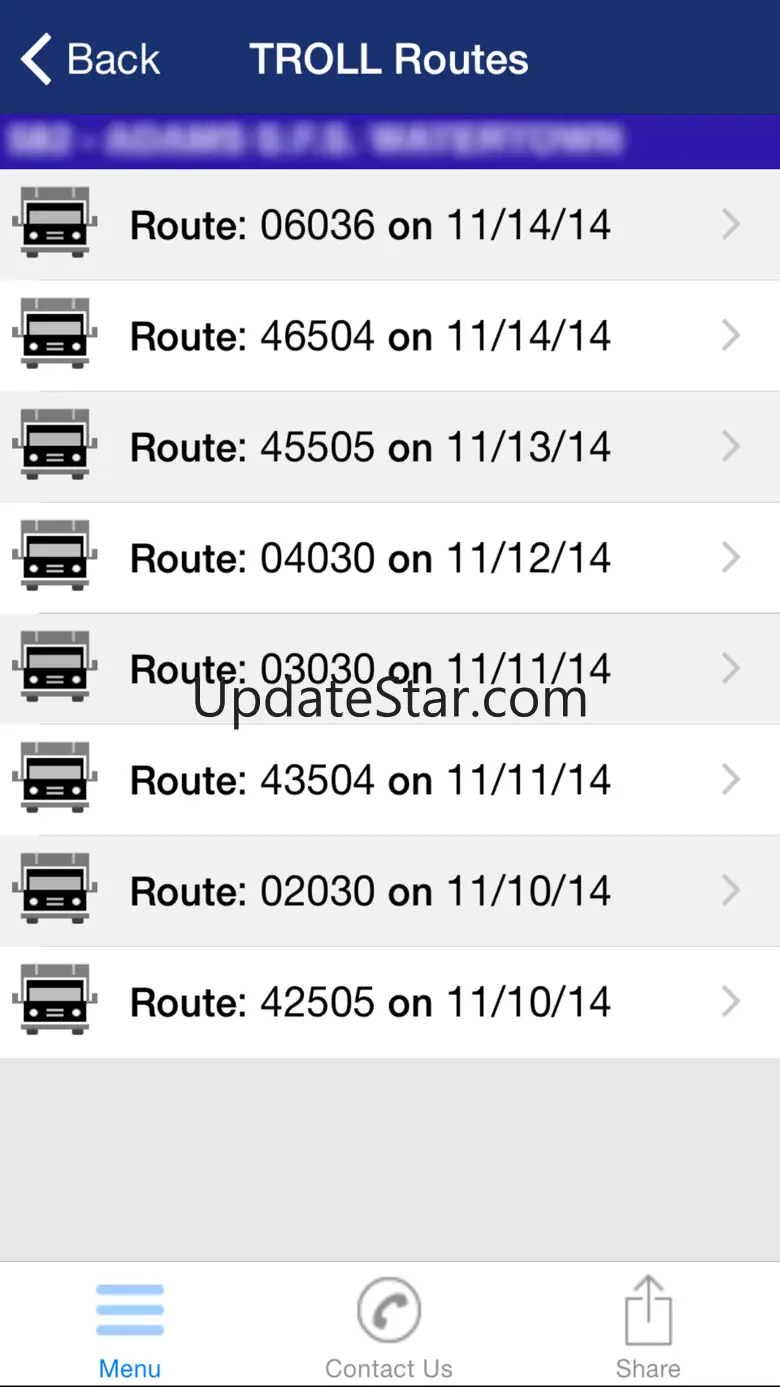Viewport: 780px width, 1387px height.
Task: Select Route 02030 on 11/10/14
Action: coord(389,891)
